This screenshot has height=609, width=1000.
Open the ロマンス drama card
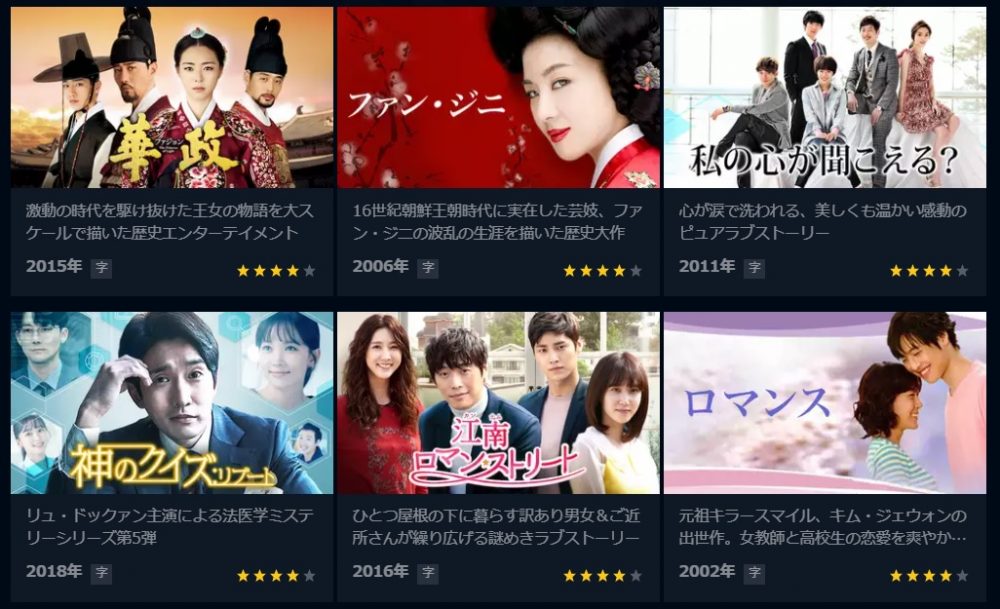[824, 403]
